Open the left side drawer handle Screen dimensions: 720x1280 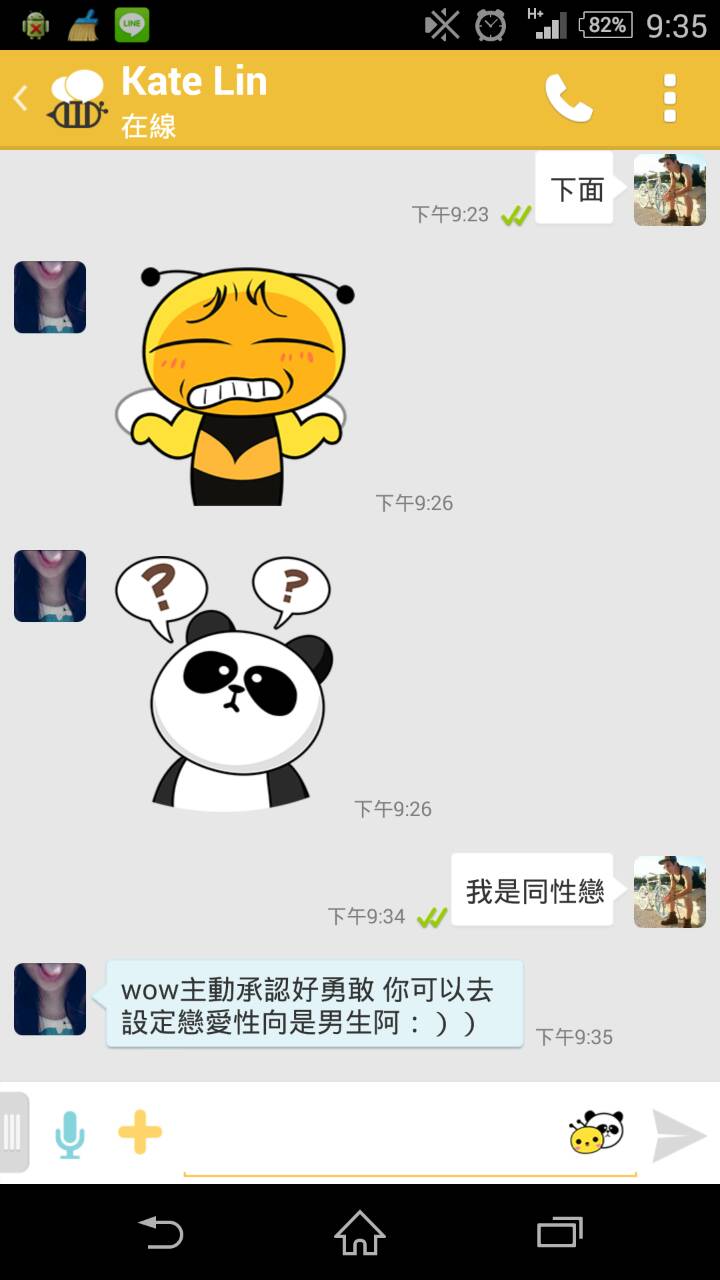pyautogui.click(x=13, y=1132)
